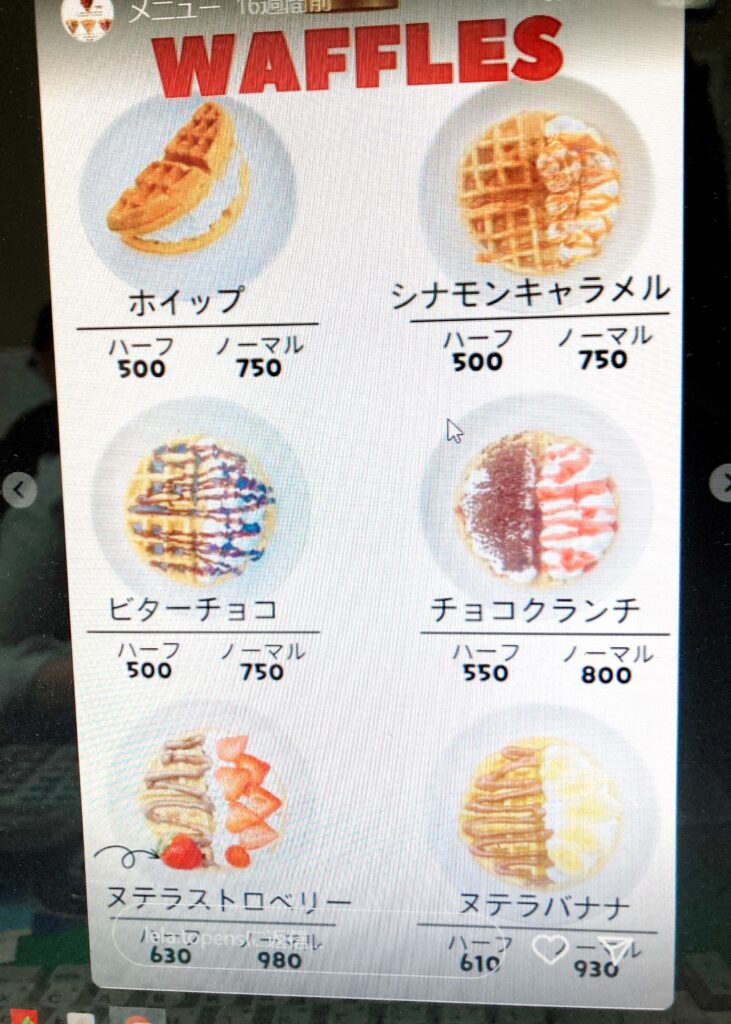Open the reply field to Jalanopens
The width and height of the screenshot is (731, 1024).
(x=300, y=941)
